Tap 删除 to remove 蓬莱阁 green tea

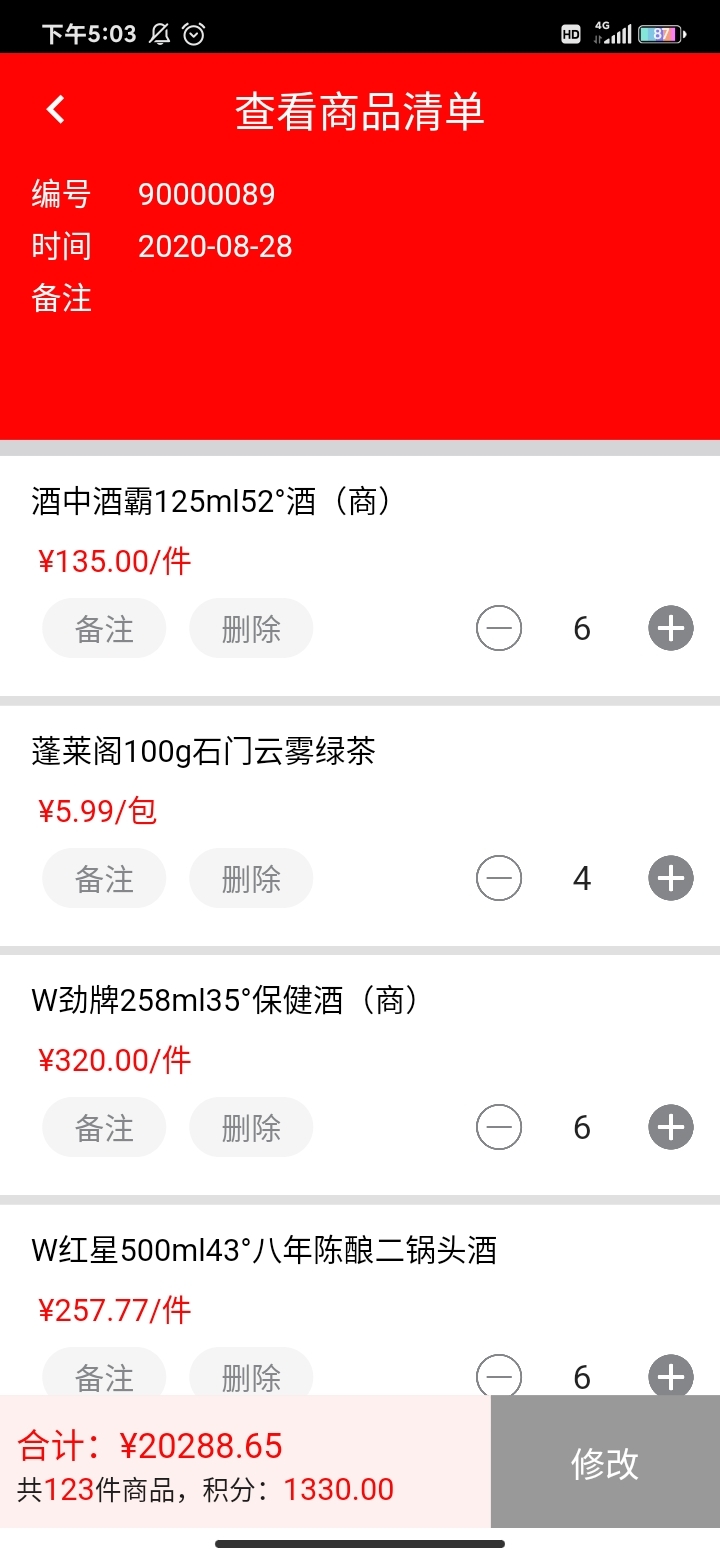pyautogui.click(x=251, y=878)
